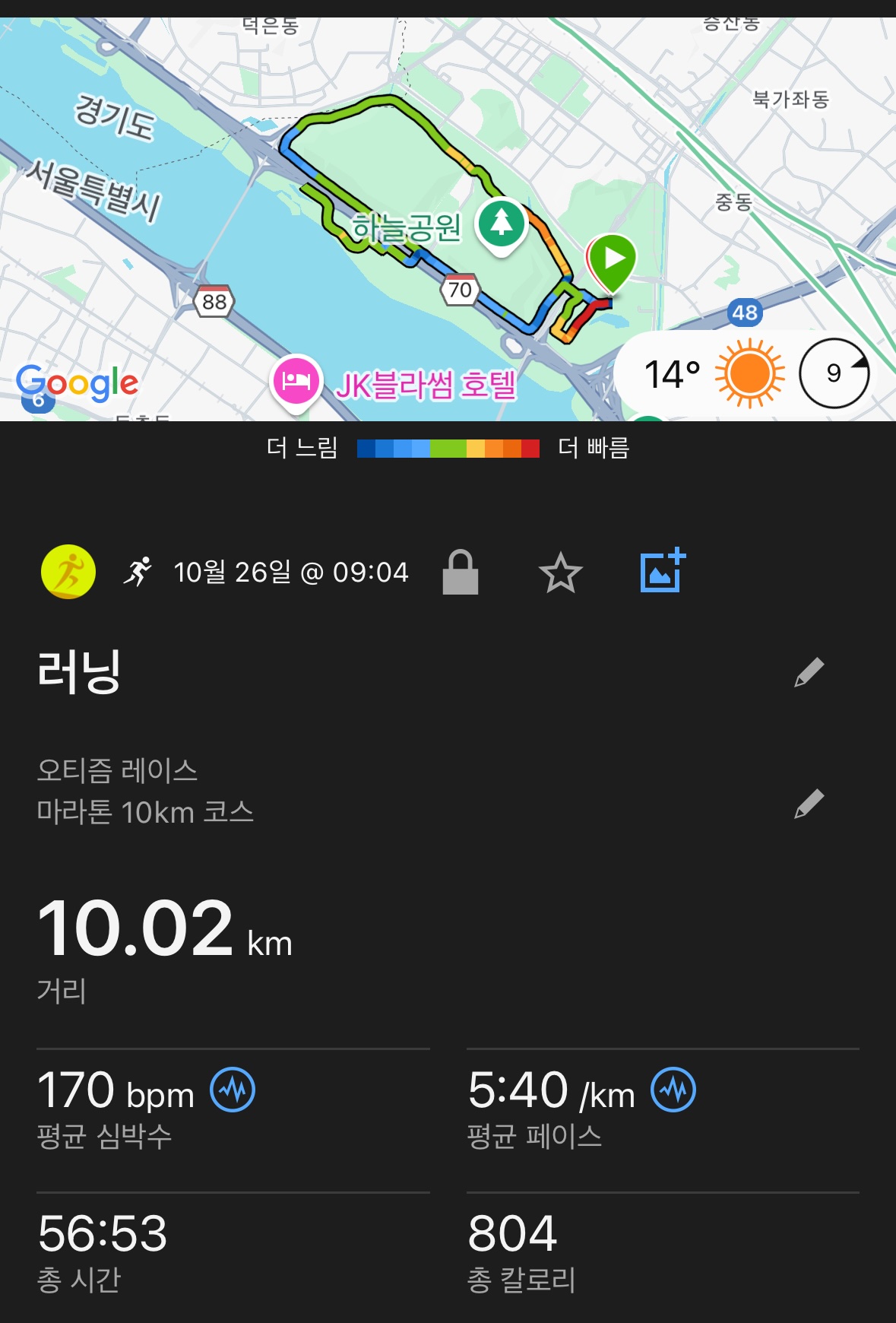896x1323 pixels.
Task: Mark this run as favorite
Action: pyautogui.click(x=560, y=573)
